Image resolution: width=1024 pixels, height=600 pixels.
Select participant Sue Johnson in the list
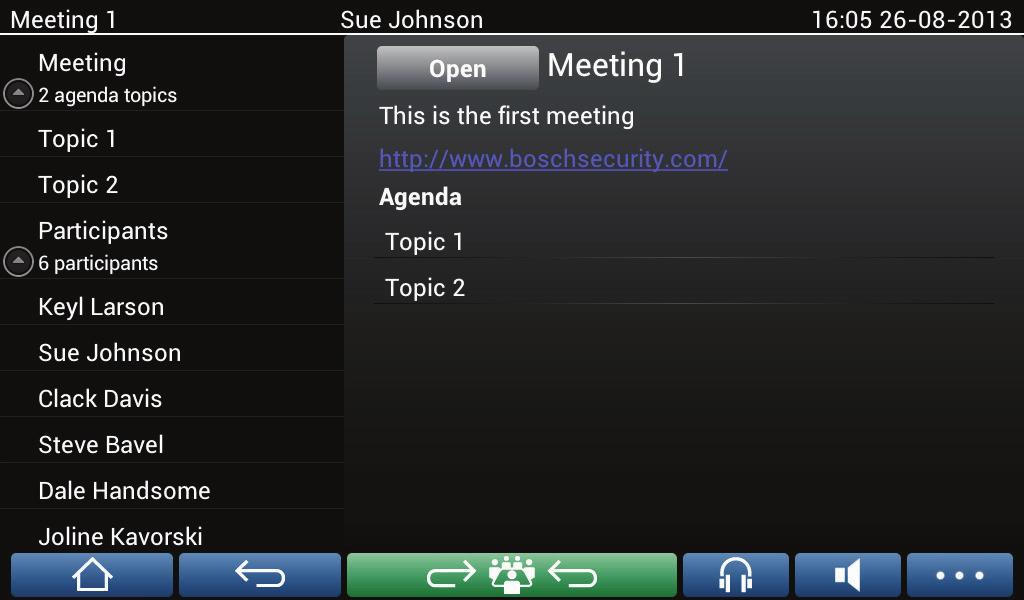(110, 353)
